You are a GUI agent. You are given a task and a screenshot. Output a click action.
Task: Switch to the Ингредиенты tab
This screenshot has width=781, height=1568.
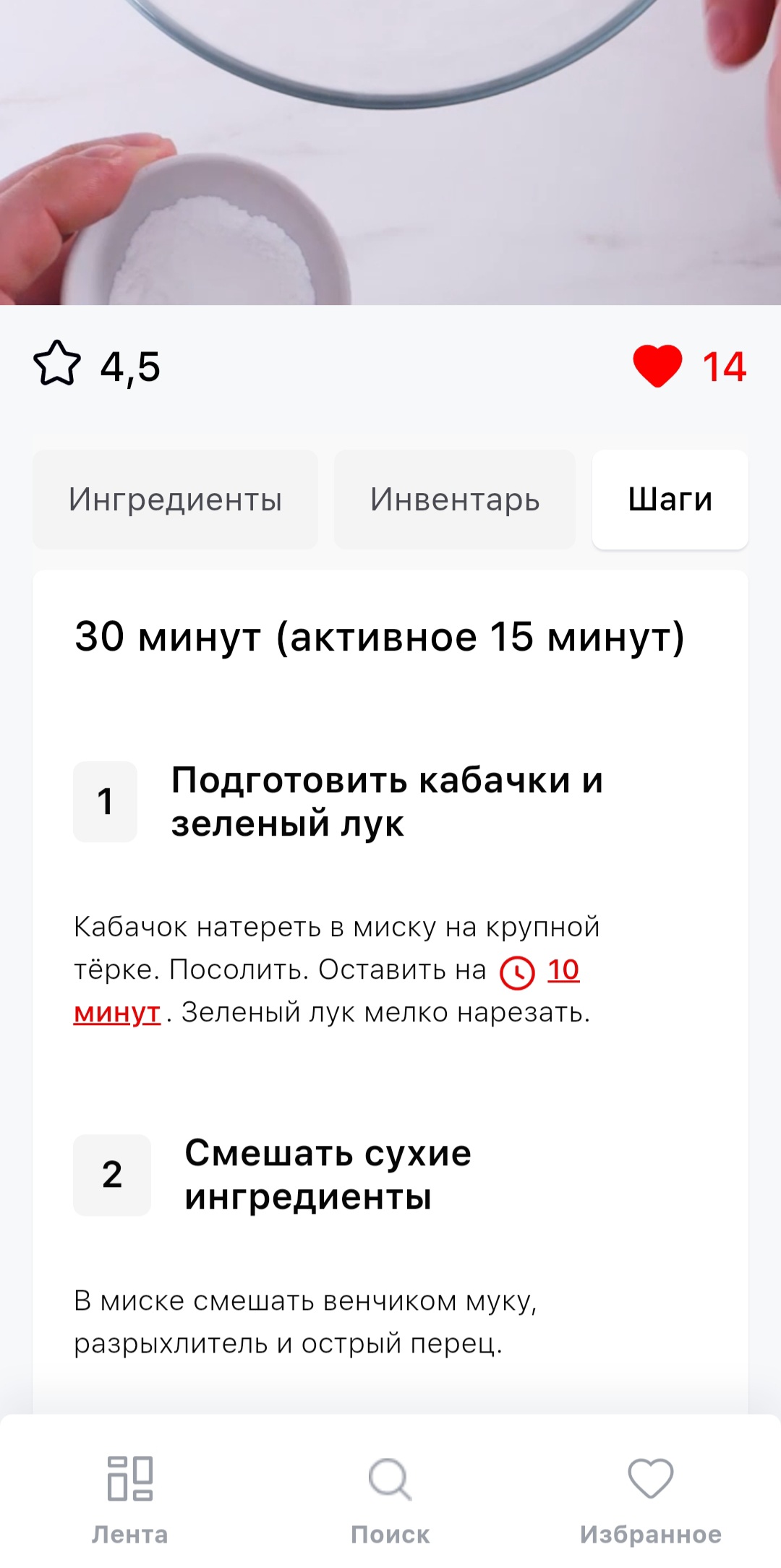coord(175,500)
